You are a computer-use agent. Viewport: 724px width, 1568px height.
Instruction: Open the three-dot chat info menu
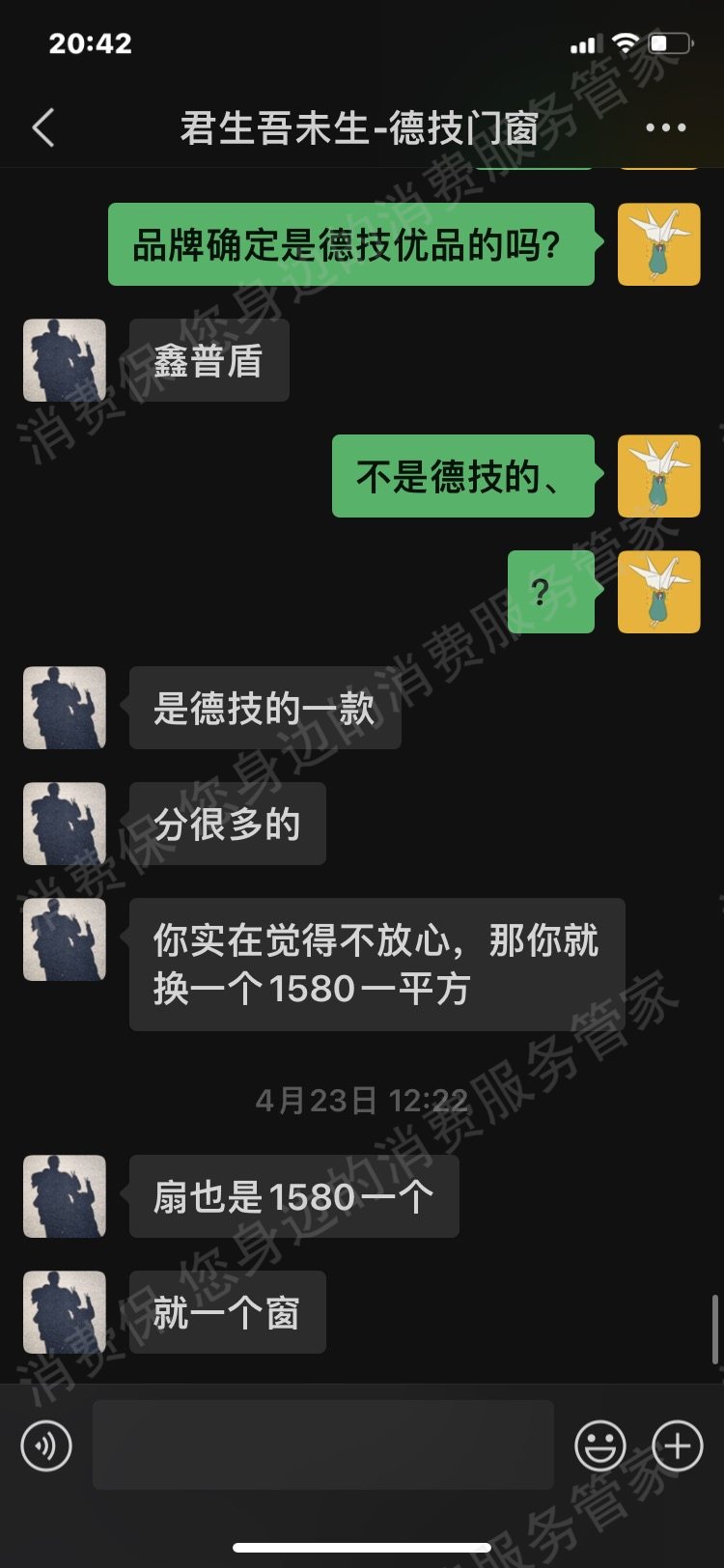665,127
